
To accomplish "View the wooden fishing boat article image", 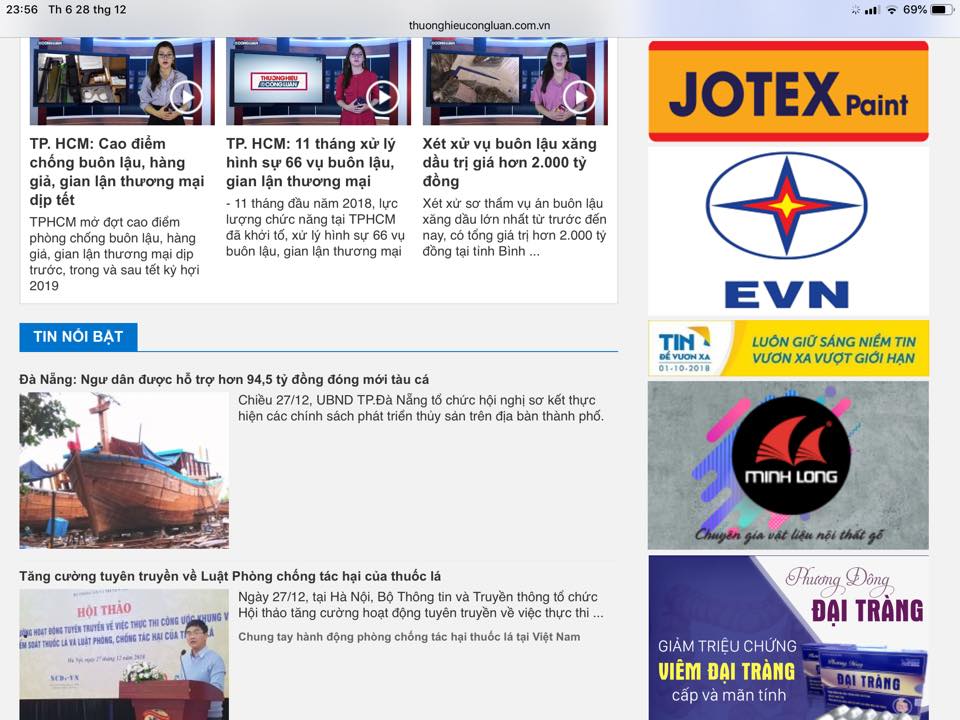I will [x=124, y=470].
